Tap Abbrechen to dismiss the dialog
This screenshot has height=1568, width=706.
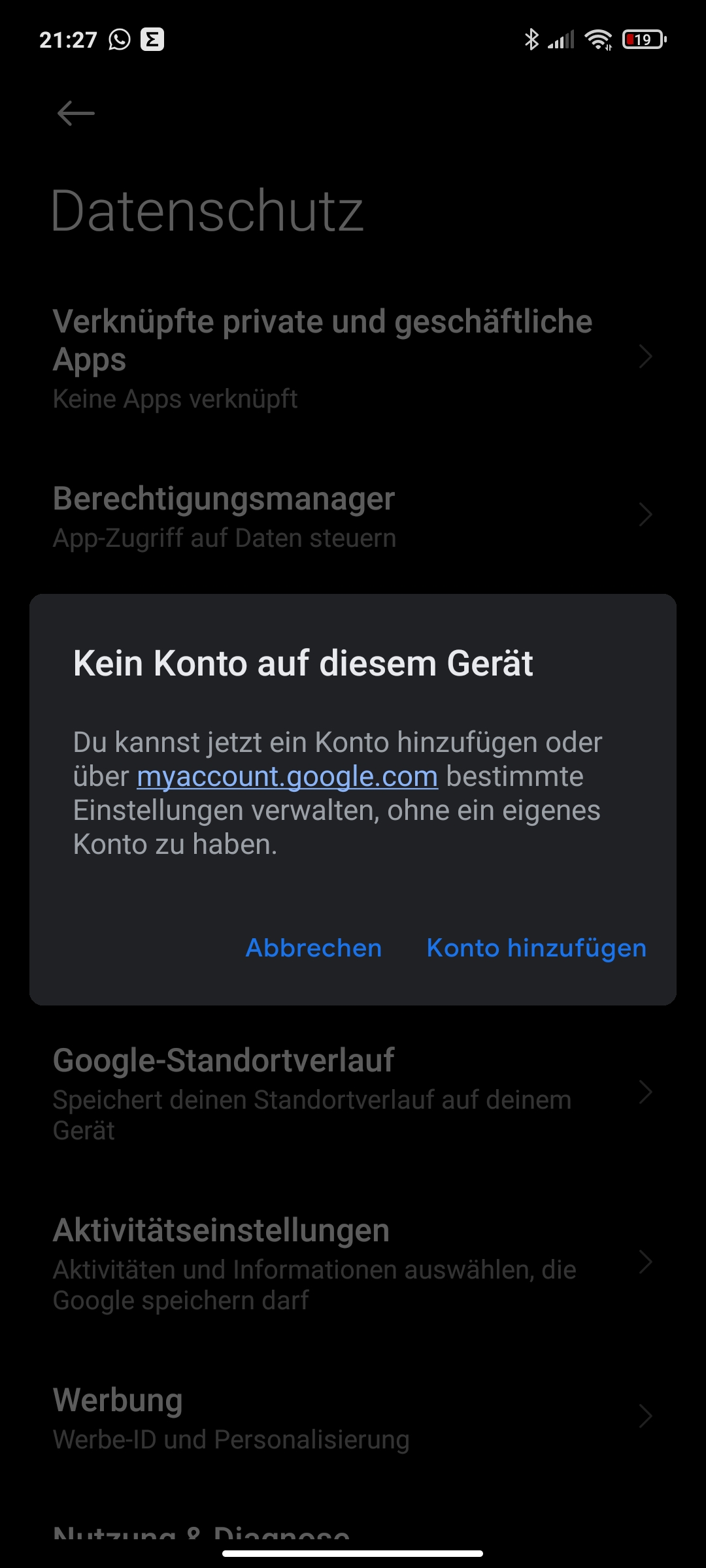313,948
